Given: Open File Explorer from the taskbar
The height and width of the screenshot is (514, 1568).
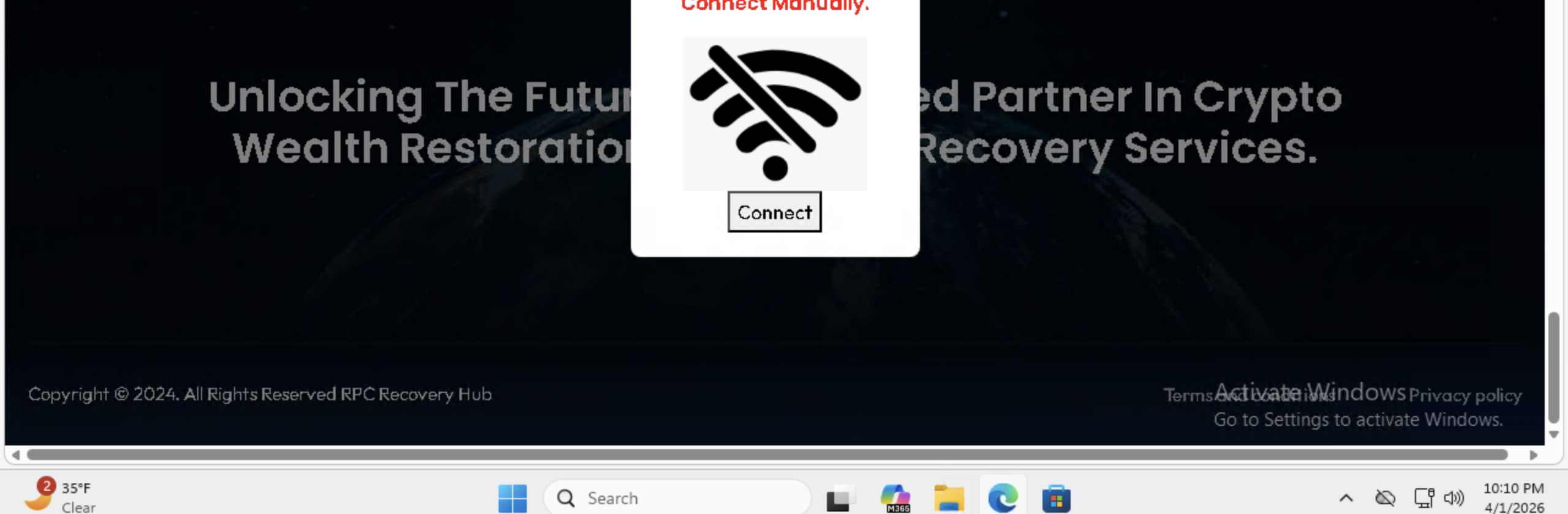Looking at the screenshot, I should 949,498.
